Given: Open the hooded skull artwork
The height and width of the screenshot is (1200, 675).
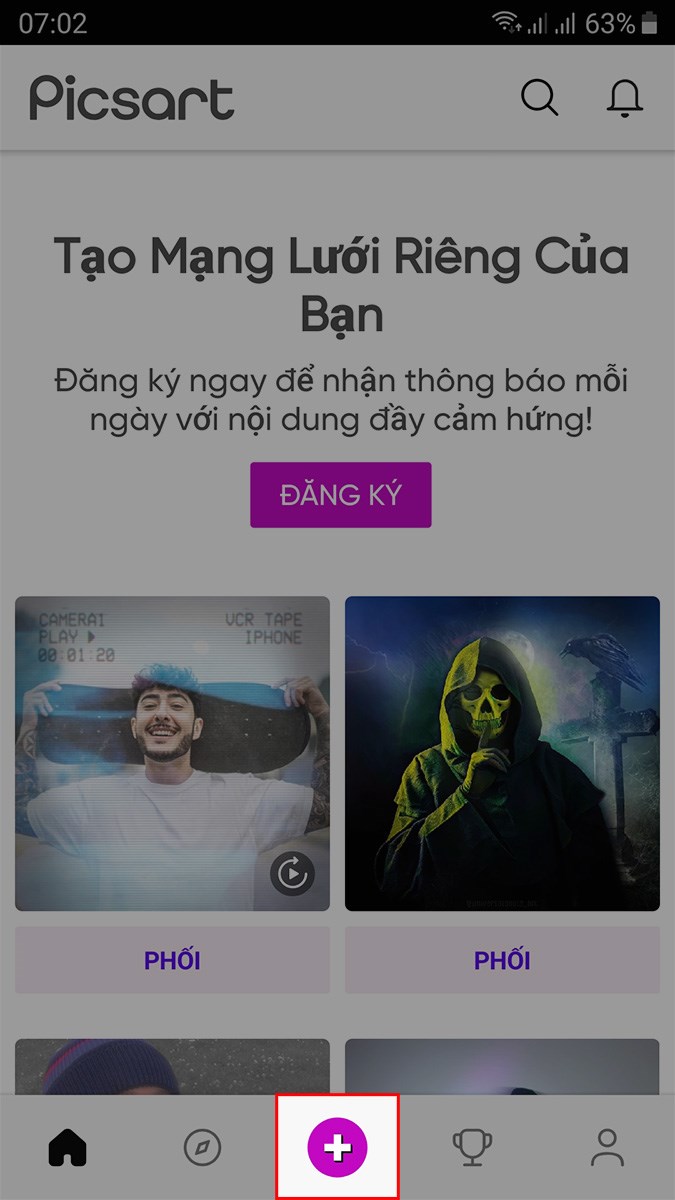Looking at the screenshot, I should click(502, 753).
